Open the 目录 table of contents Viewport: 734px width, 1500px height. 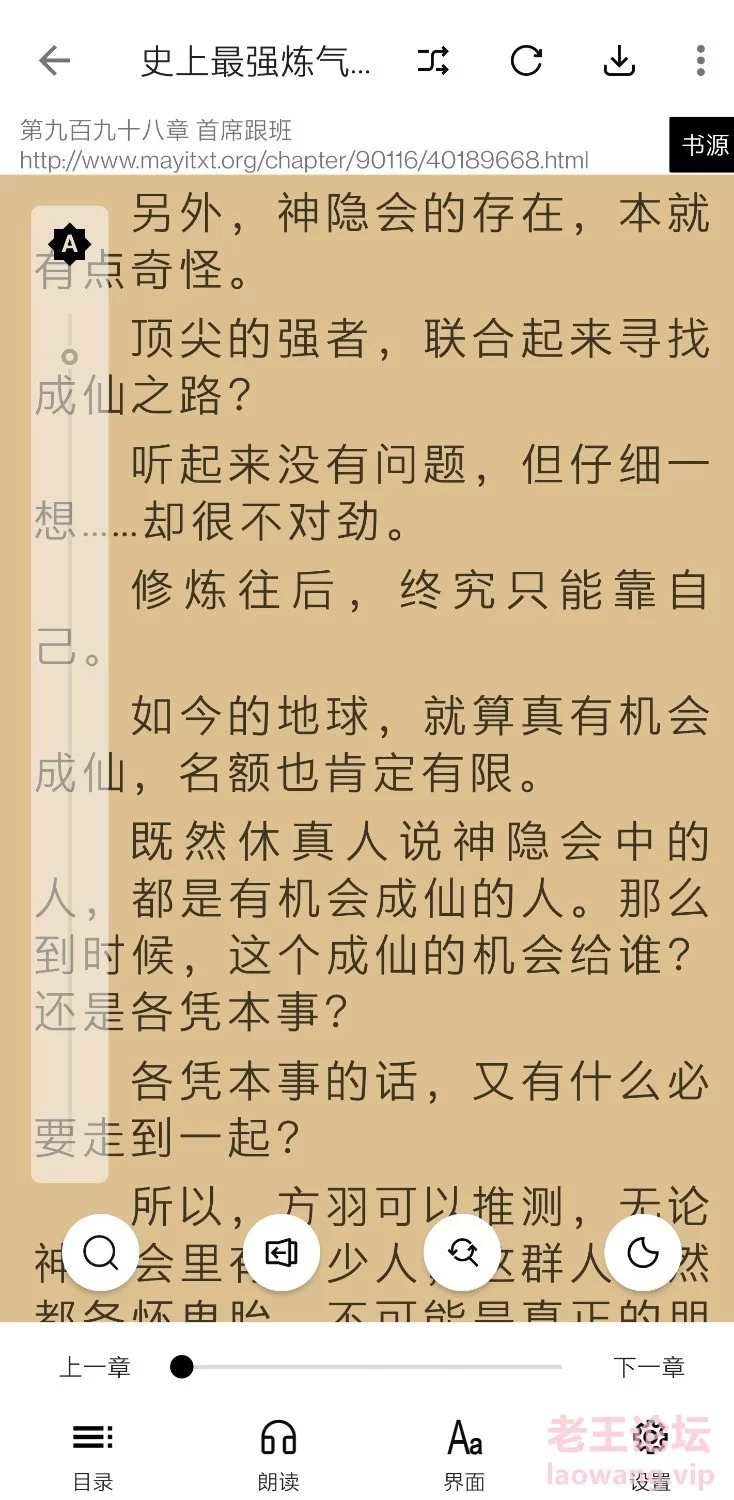(x=93, y=1457)
